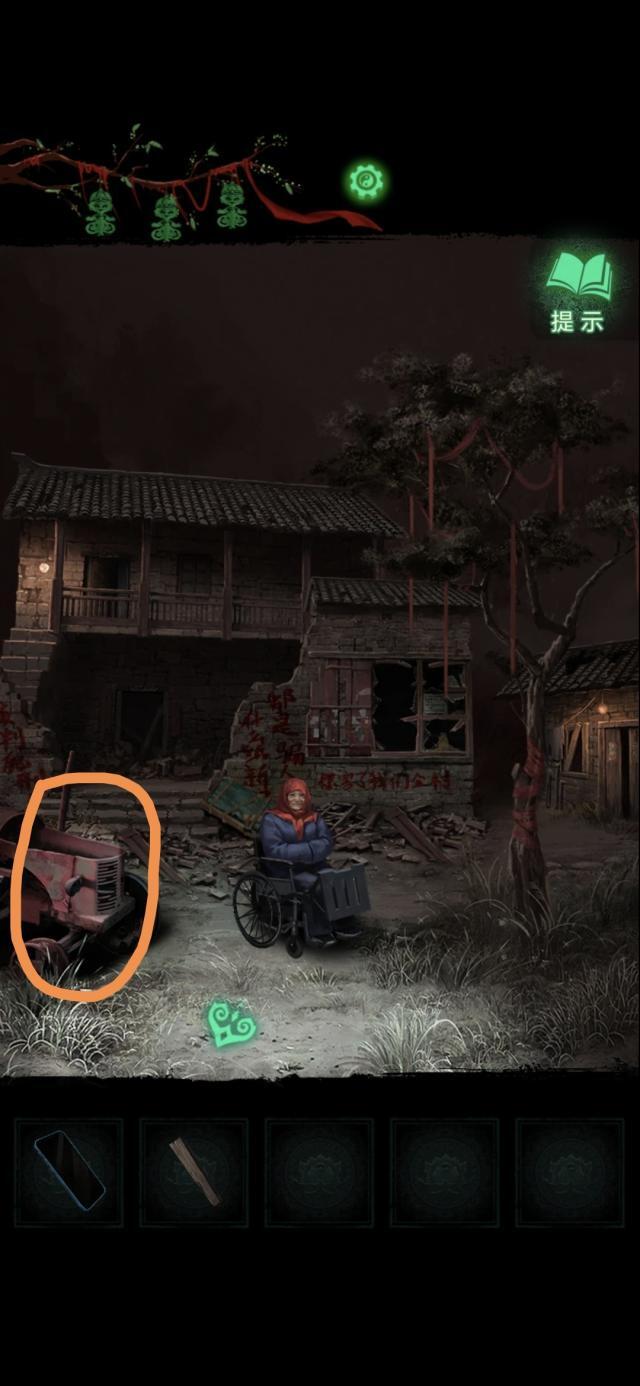Tap the green heart marker on the ground
This screenshot has width=640, height=1386.
pyautogui.click(x=232, y=1024)
